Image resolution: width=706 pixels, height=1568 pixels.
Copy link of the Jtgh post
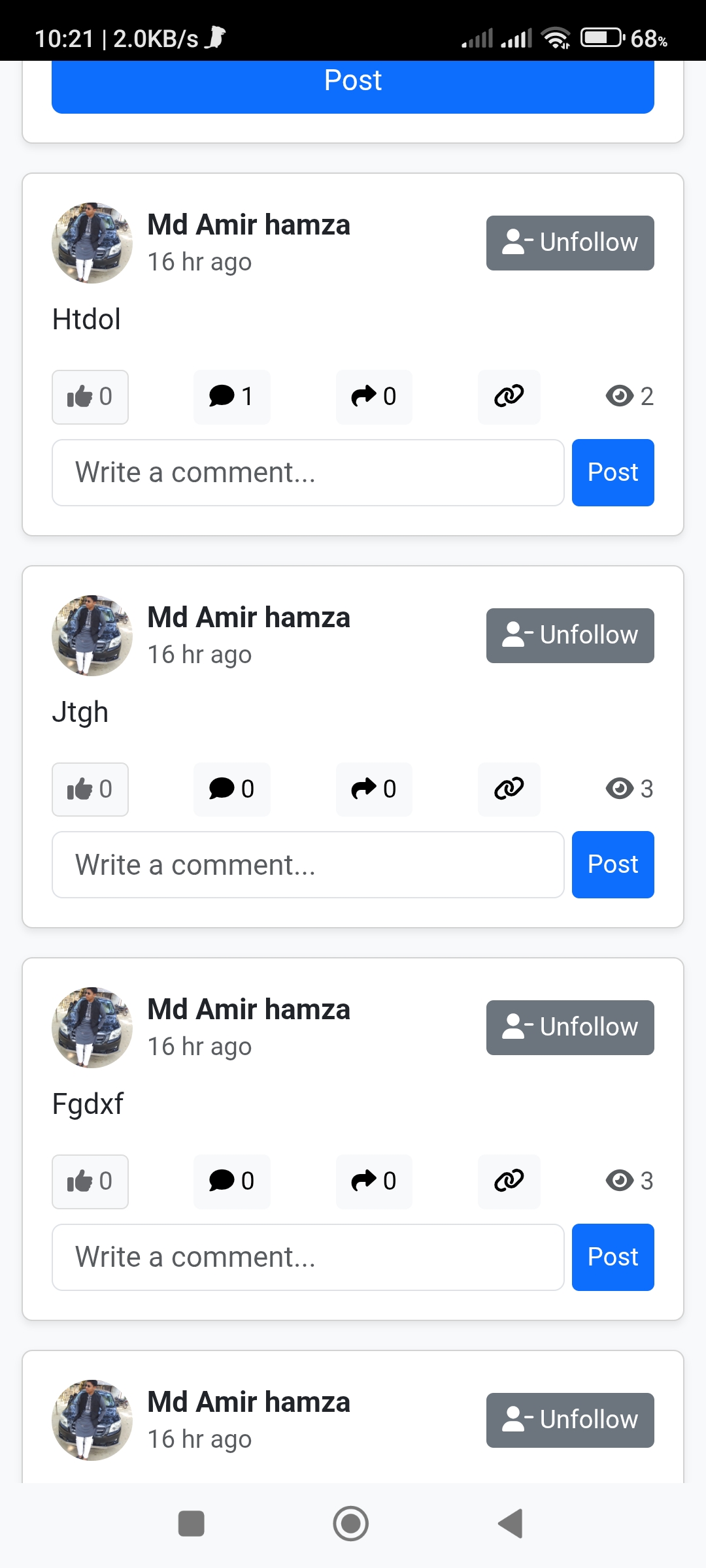point(509,789)
